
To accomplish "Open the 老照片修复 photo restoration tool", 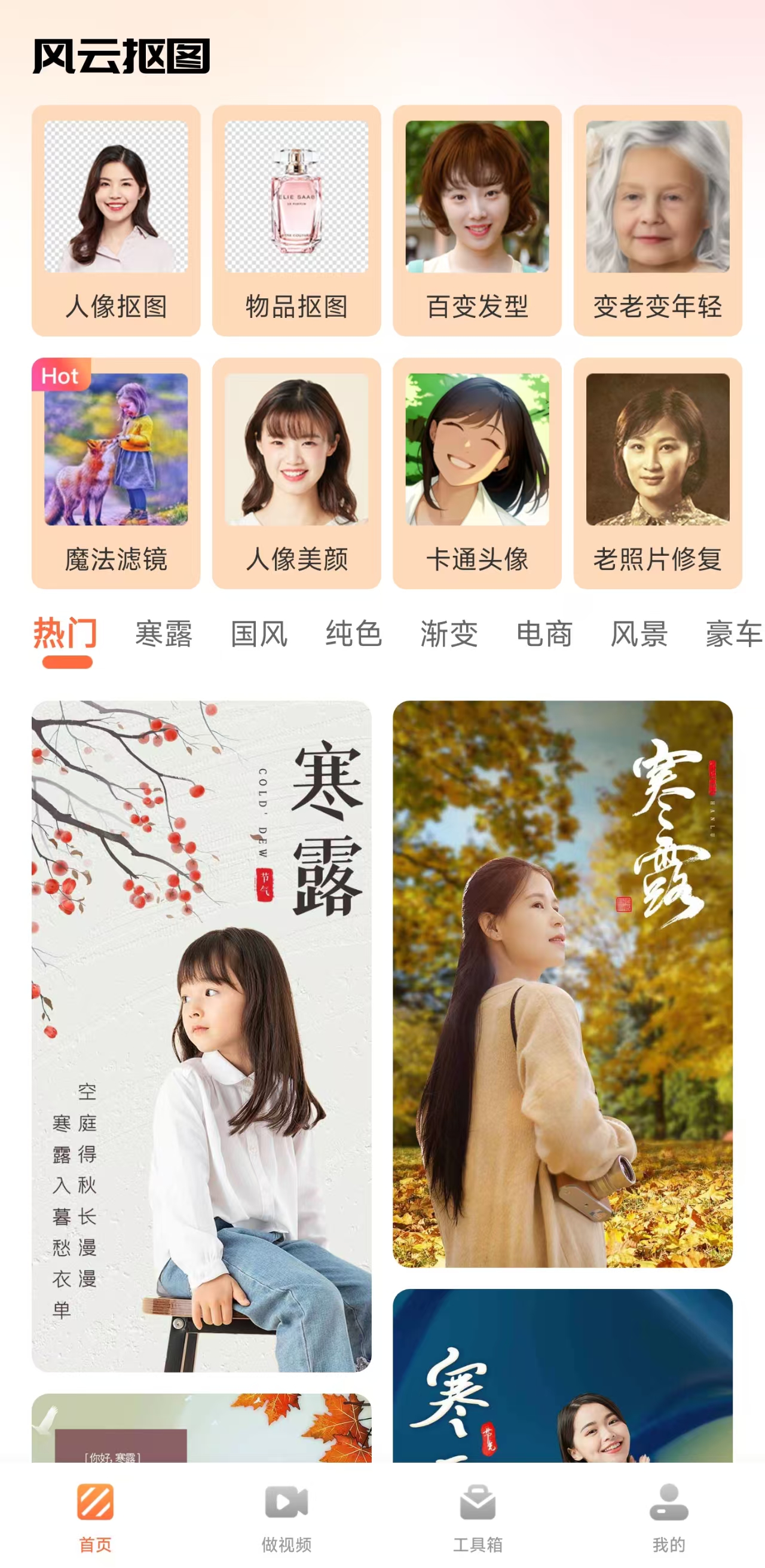I will pos(657,473).
